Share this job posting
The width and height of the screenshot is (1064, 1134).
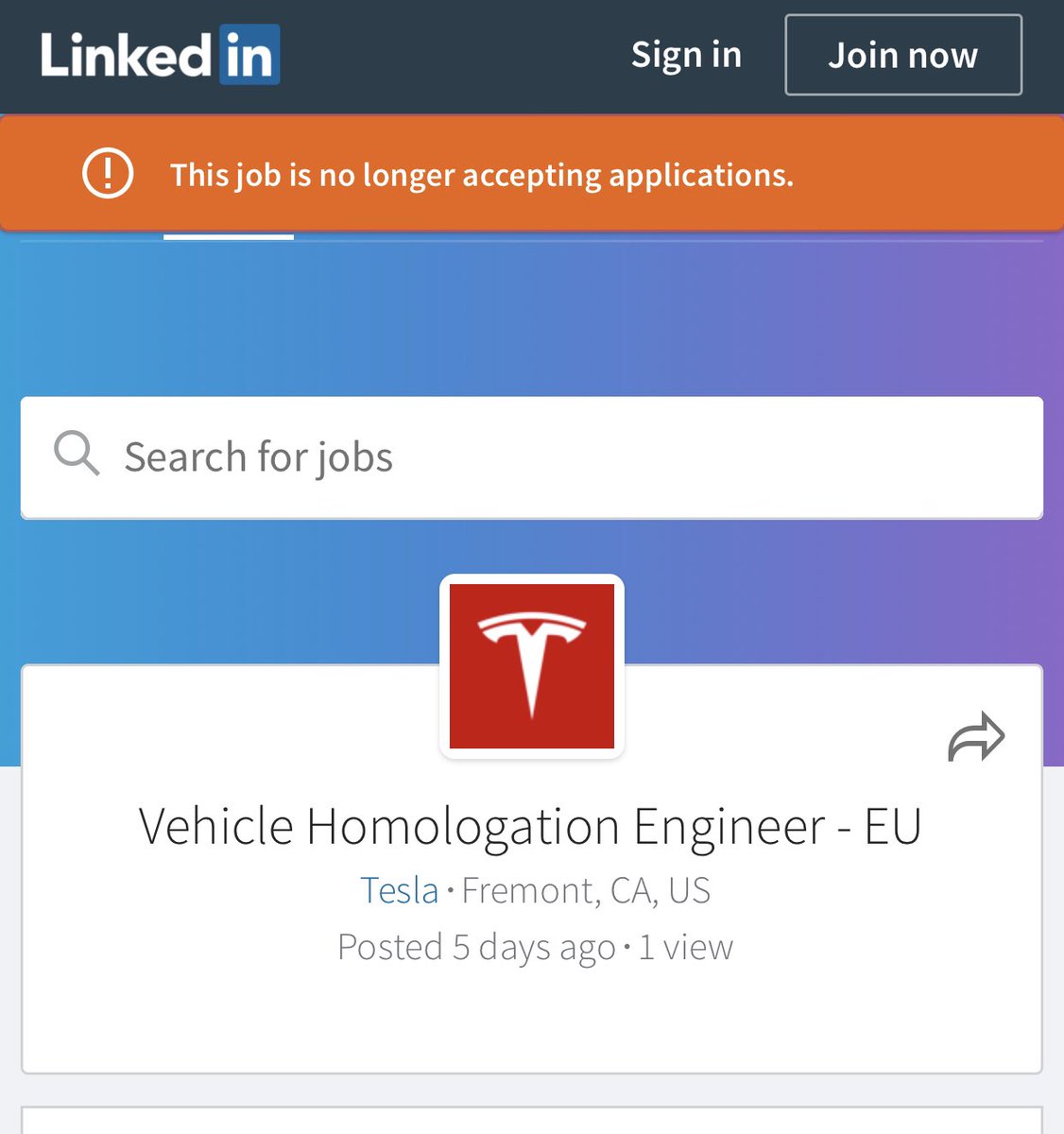click(x=975, y=737)
